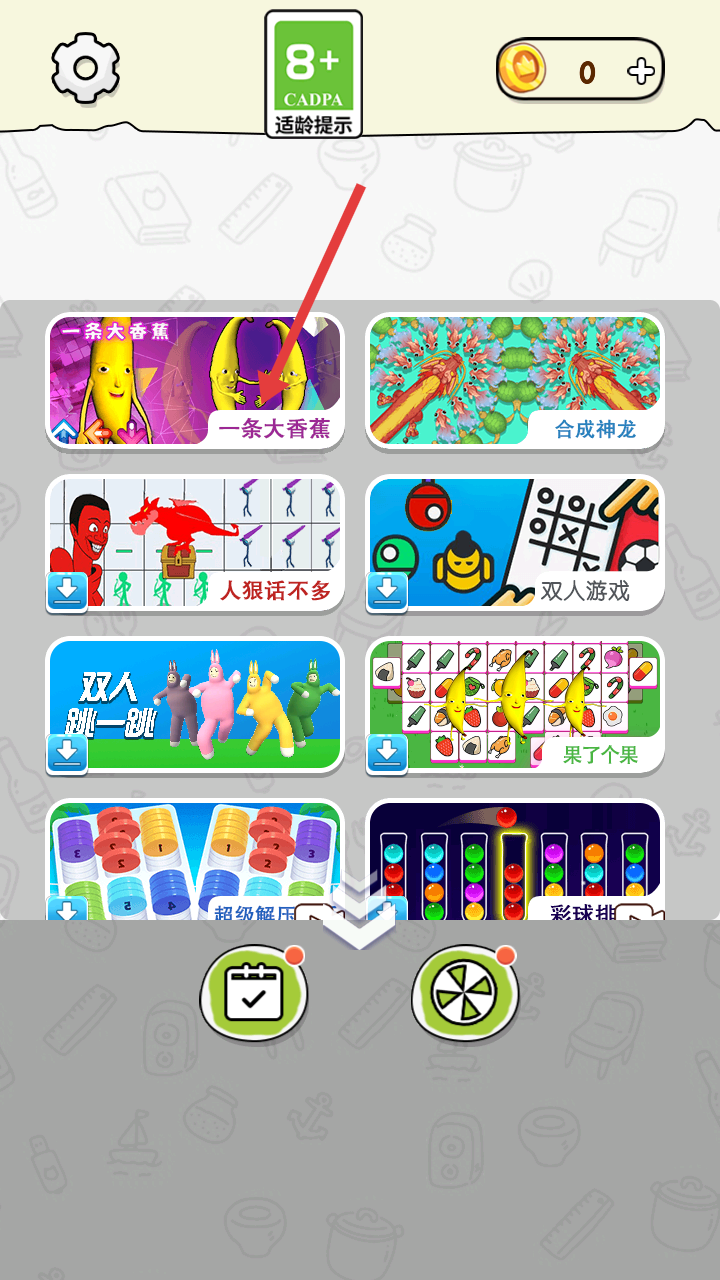This screenshot has height=1280, width=720.
Task: Open the 合成神龙 game card
Action: pyautogui.click(x=515, y=380)
